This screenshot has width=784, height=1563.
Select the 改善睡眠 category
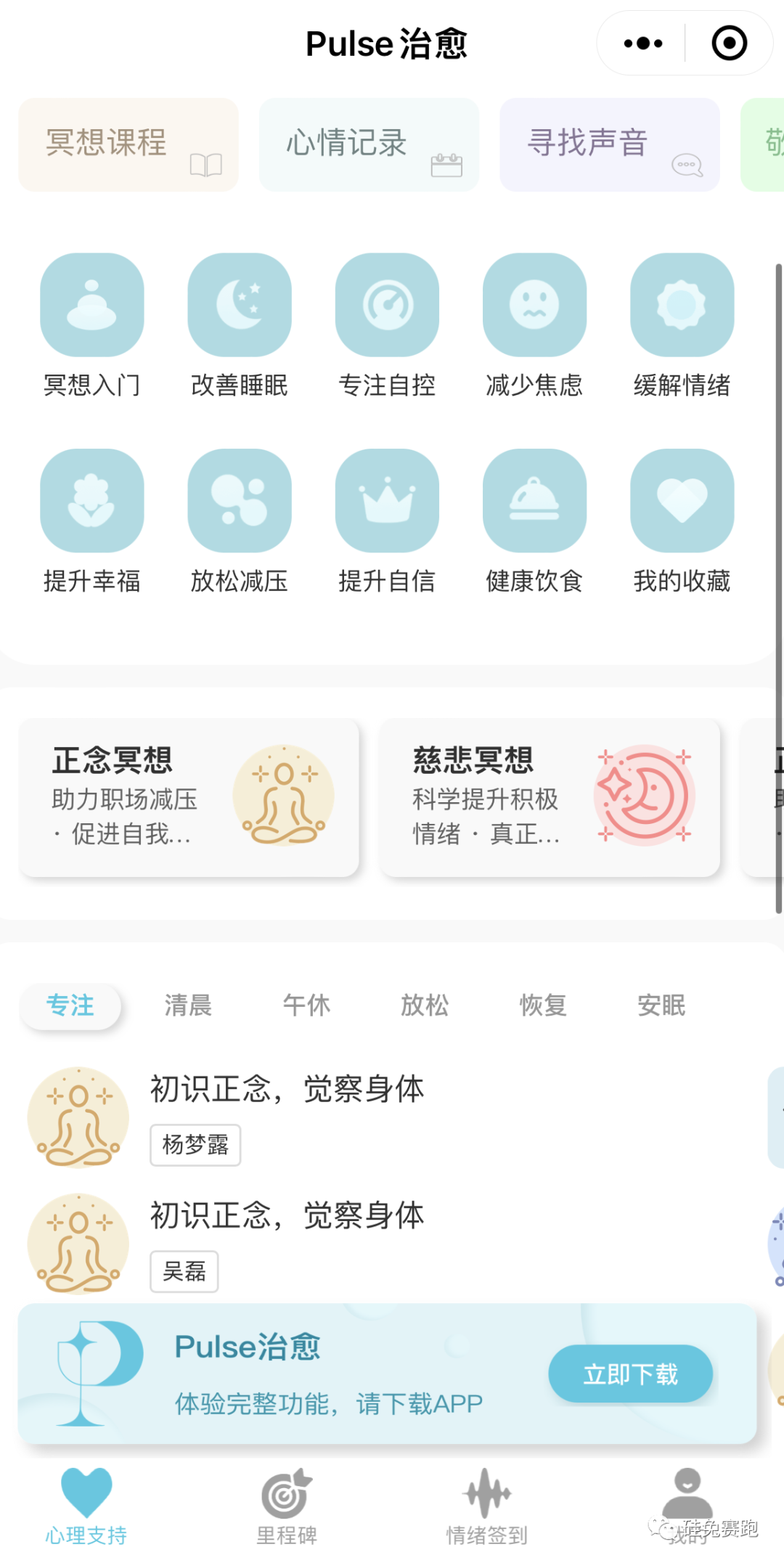[240, 325]
